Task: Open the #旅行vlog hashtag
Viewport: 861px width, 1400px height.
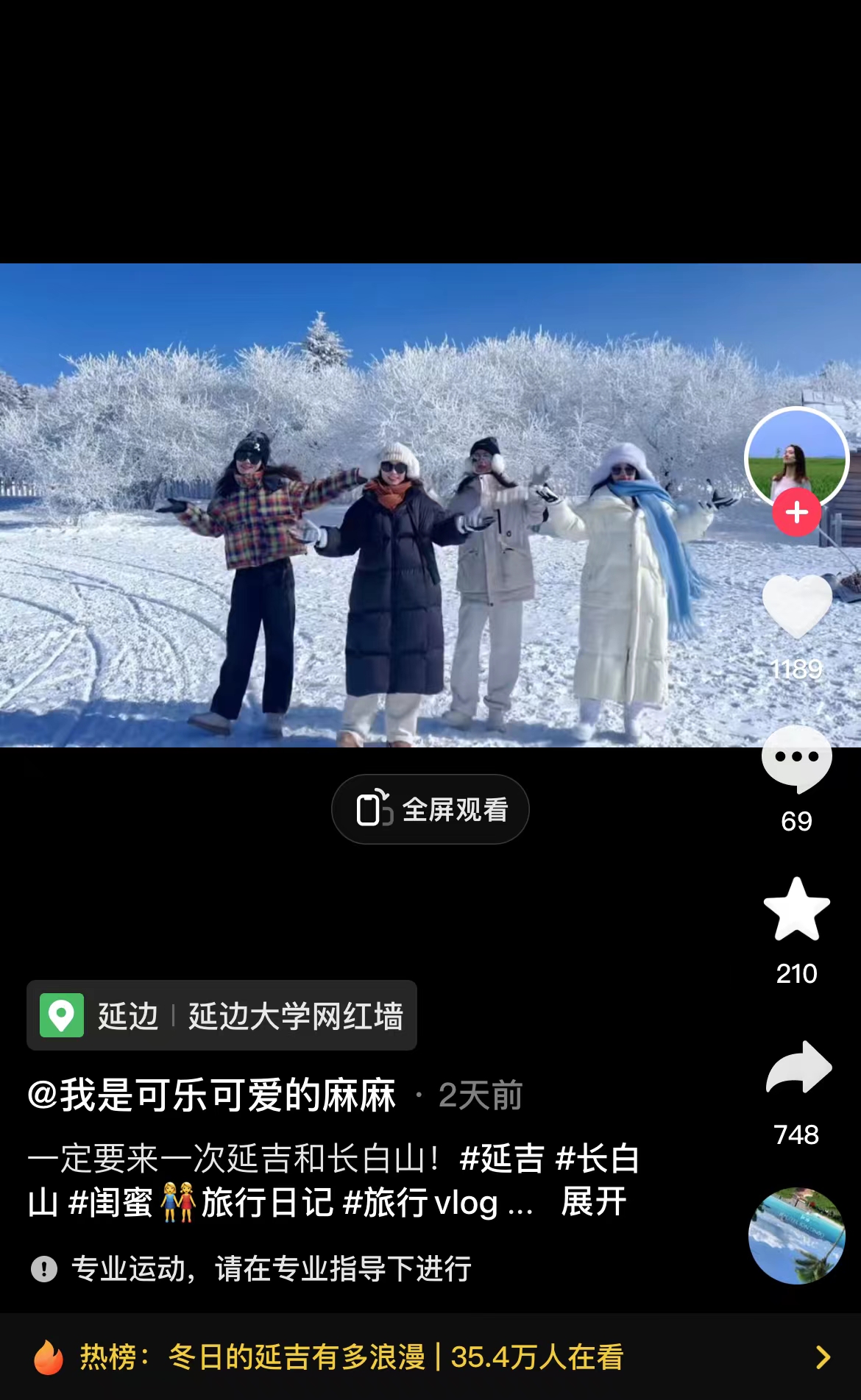Action: 420,1203
